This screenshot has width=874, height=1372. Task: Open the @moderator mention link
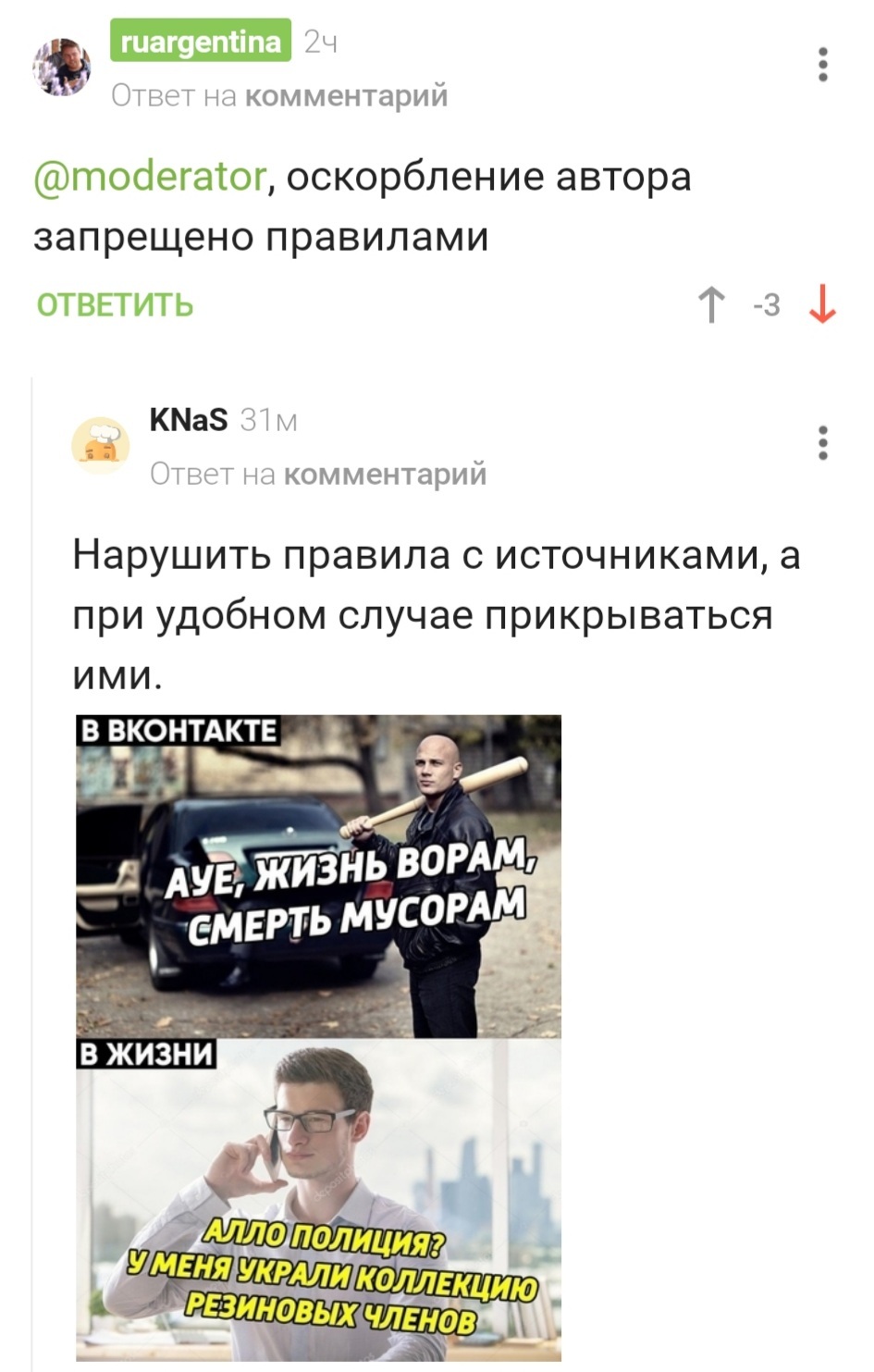(151, 176)
